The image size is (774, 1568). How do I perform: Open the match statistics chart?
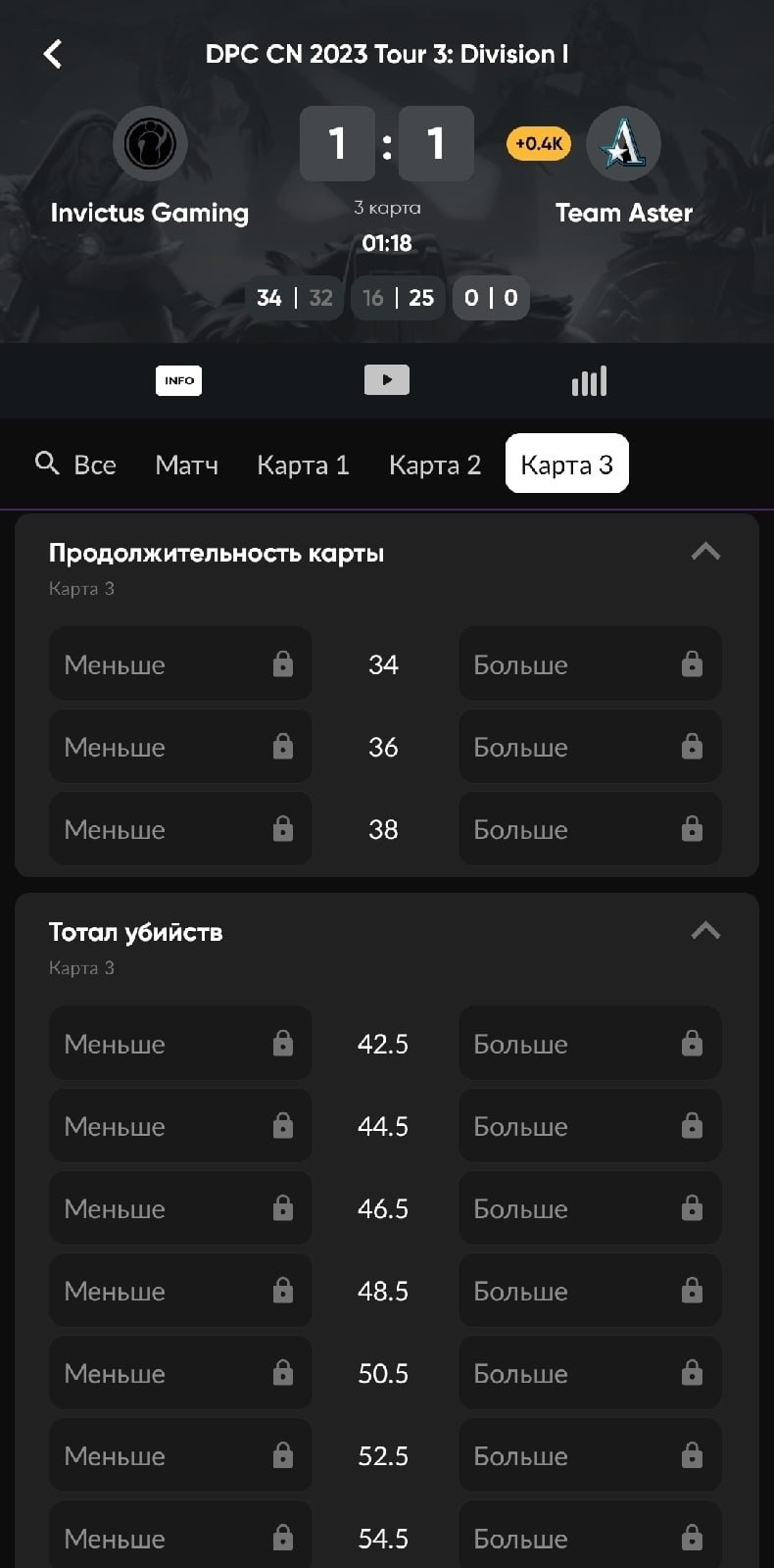click(589, 380)
